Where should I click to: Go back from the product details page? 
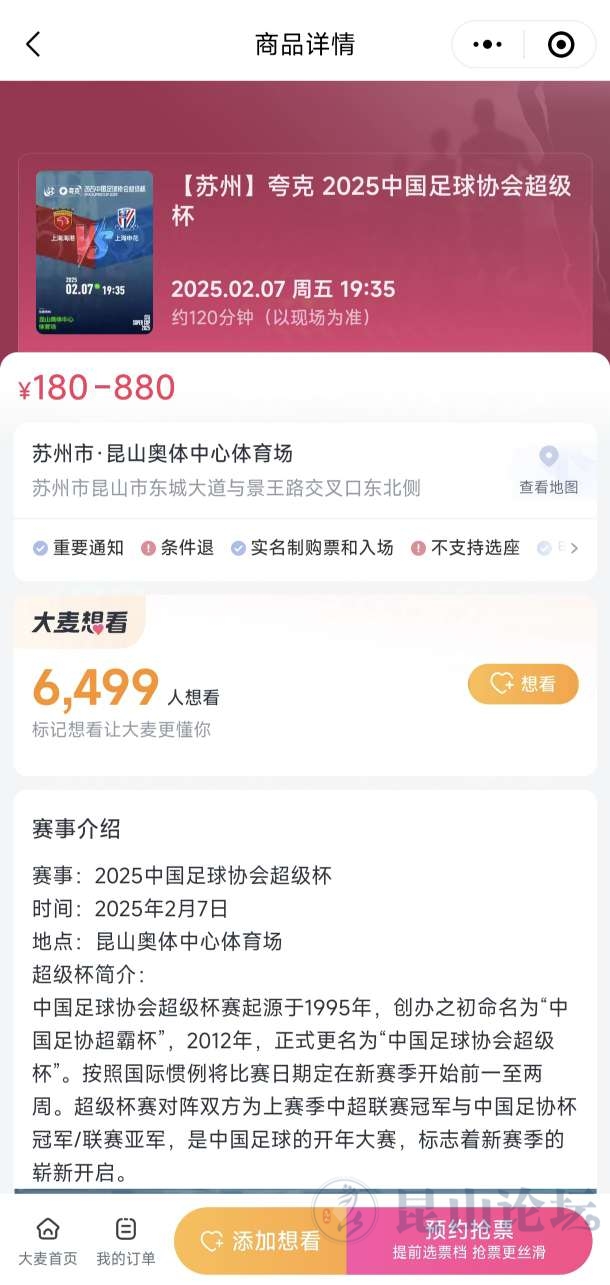[x=33, y=44]
